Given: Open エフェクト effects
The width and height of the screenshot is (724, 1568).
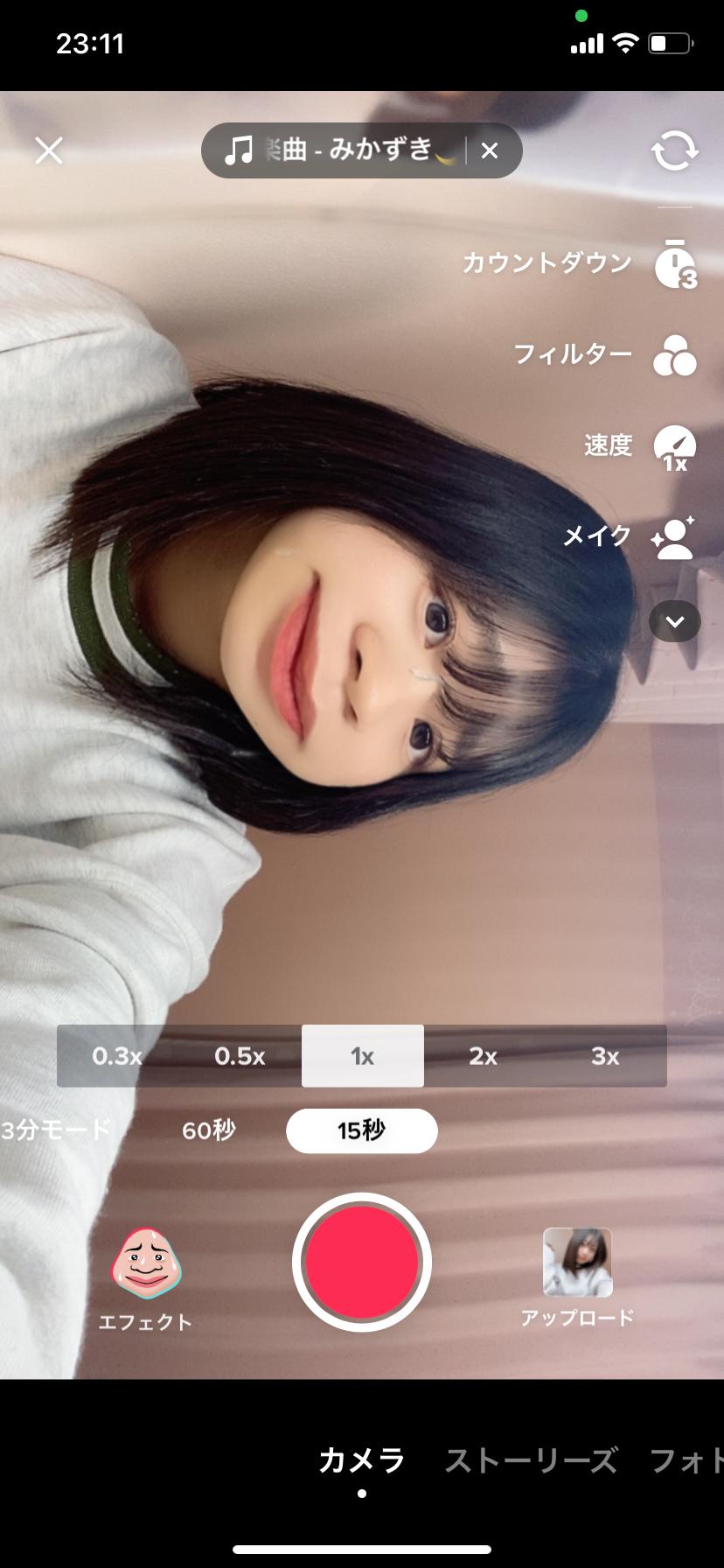Looking at the screenshot, I should coord(145,1277).
